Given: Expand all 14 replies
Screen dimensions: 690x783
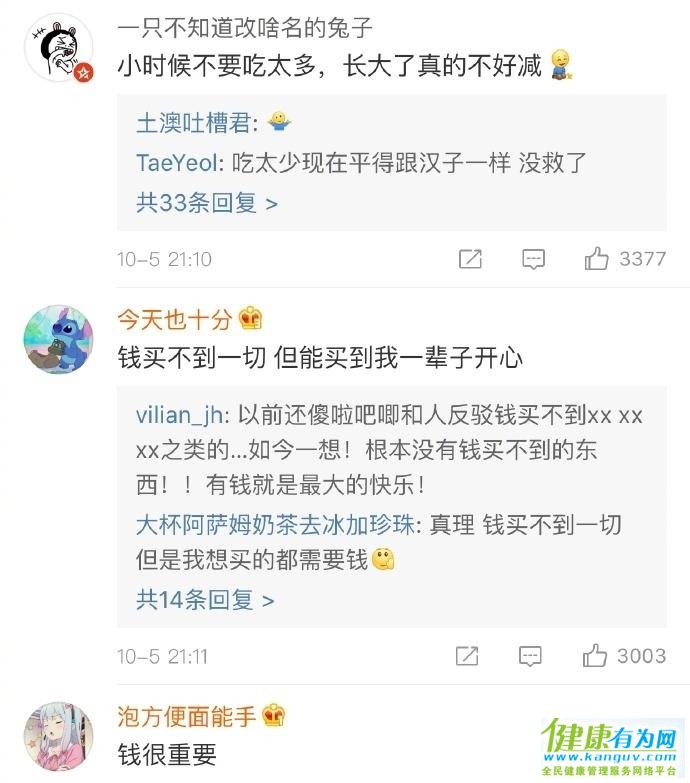Looking at the screenshot, I should (205, 600).
